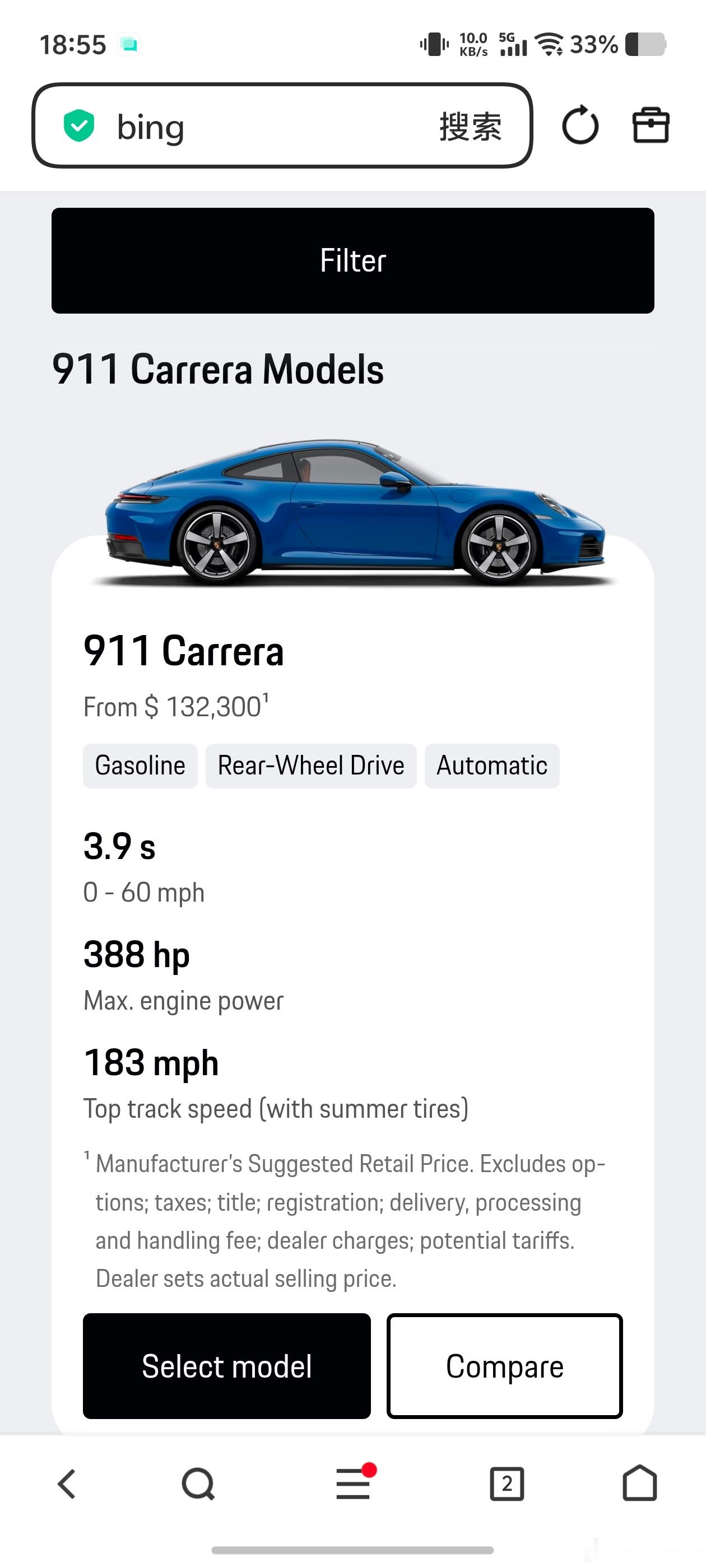Add 911 Carrera to Compare
706x1568 pixels.
[x=504, y=1365]
